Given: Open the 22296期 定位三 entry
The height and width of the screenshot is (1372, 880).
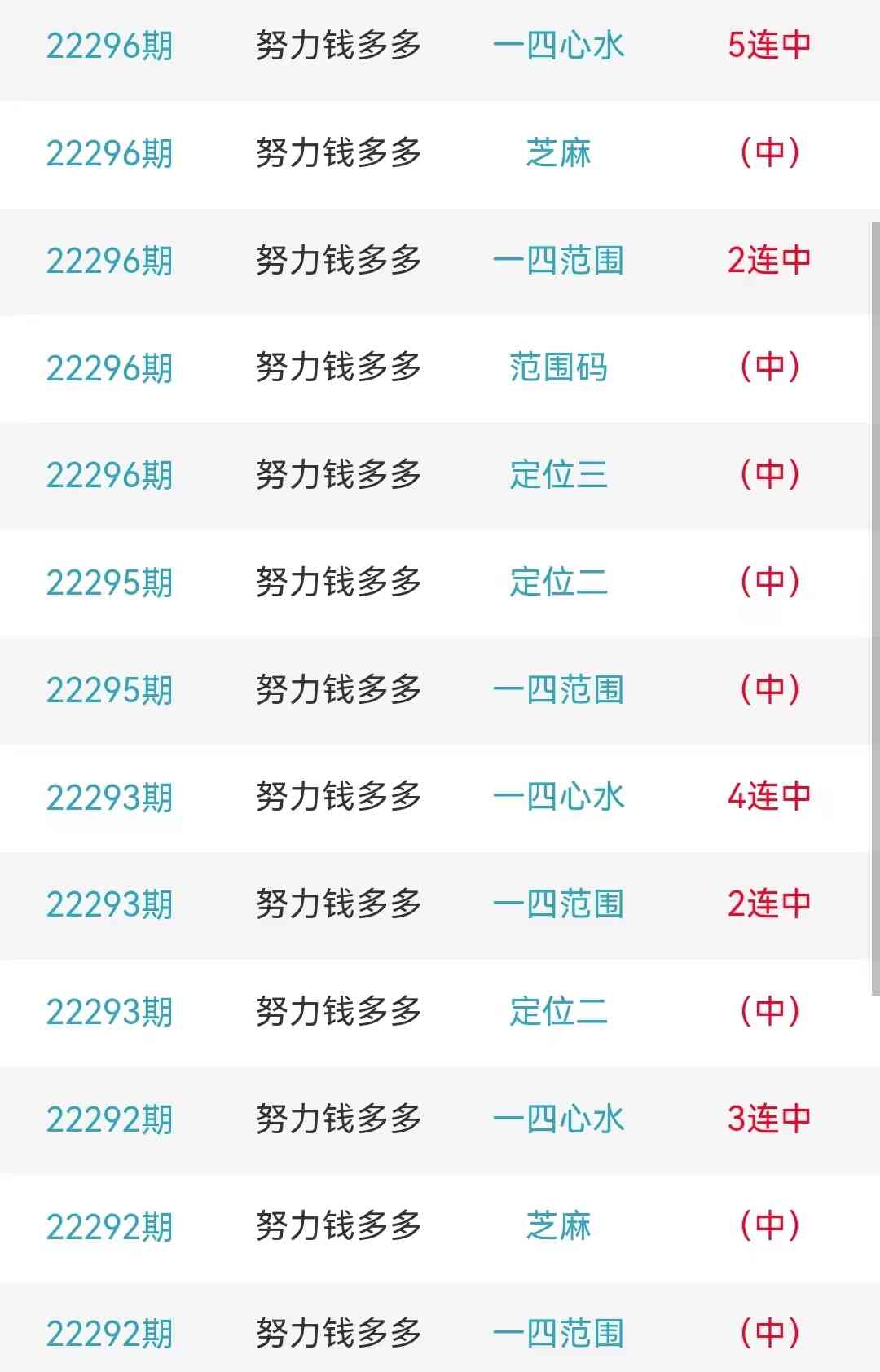Looking at the screenshot, I should coord(558,475).
